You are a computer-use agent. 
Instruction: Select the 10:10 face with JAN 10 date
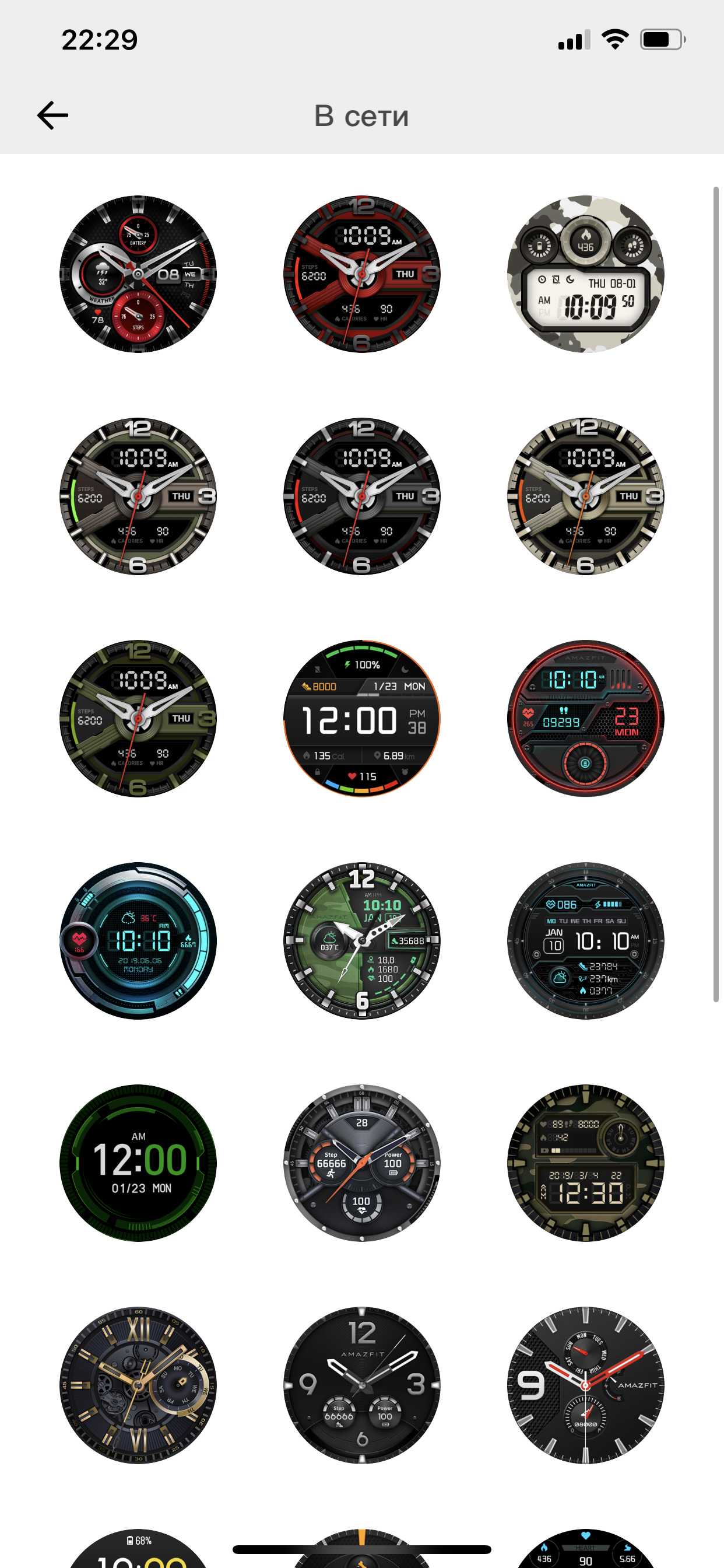tap(585, 940)
